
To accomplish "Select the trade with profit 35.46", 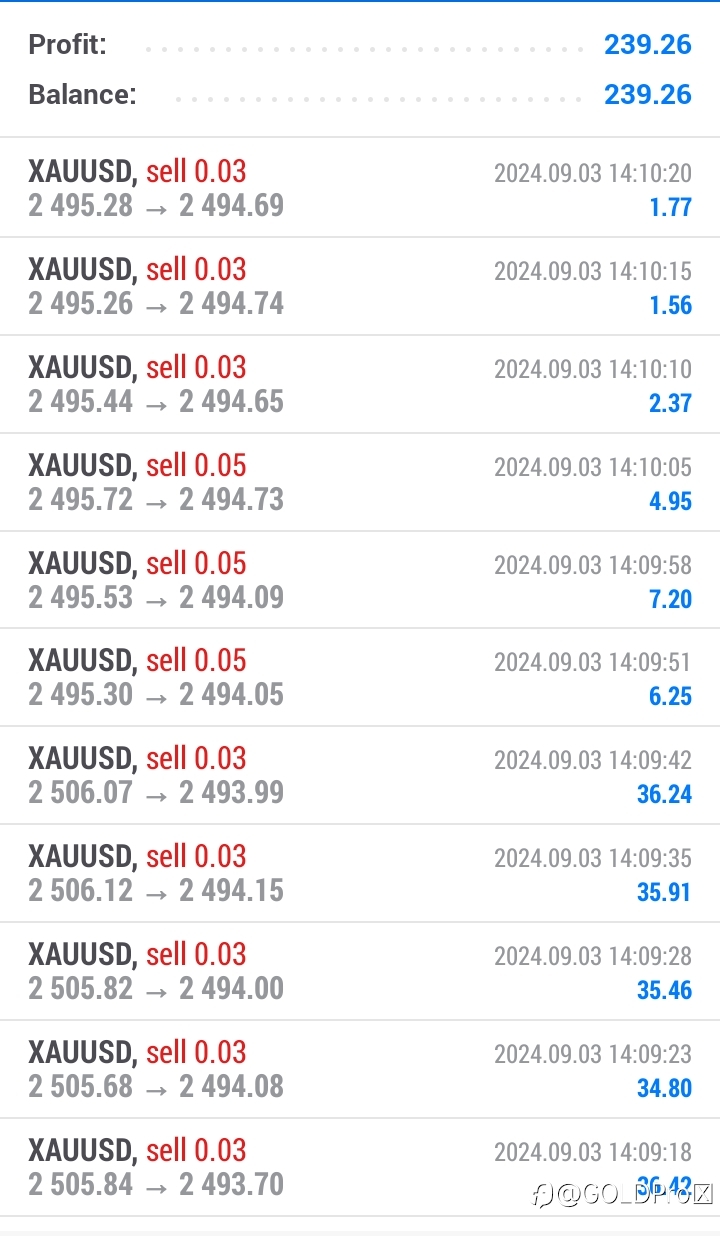I will click(360, 971).
